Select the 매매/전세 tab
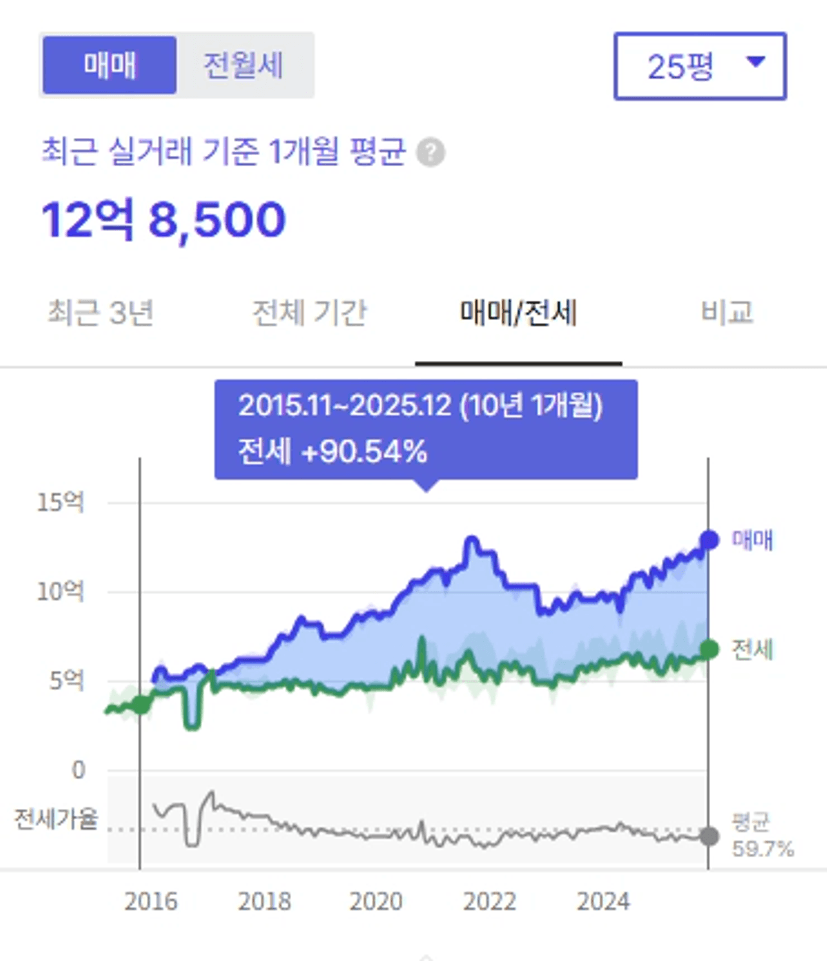The image size is (827, 961). (x=519, y=314)
